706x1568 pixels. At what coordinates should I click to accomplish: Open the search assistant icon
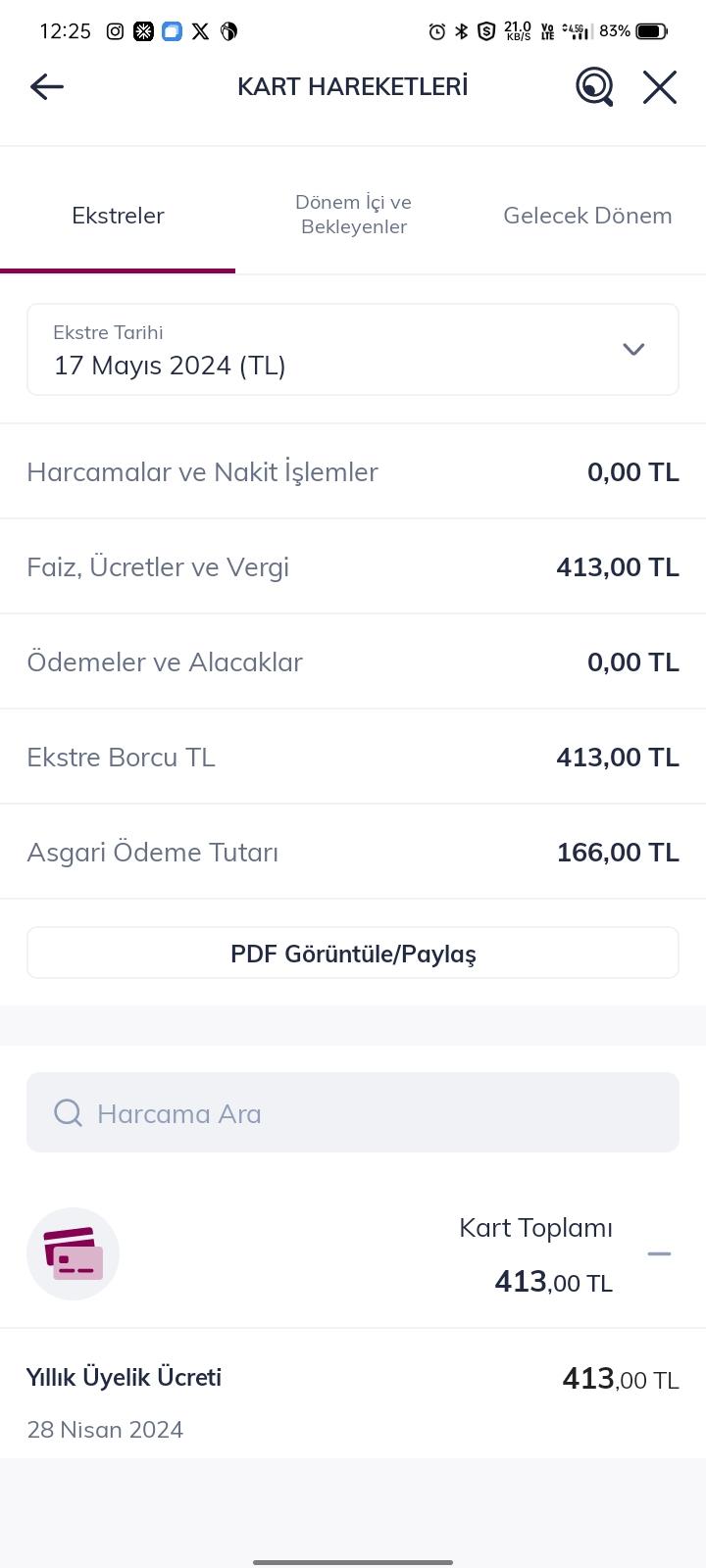594,87
